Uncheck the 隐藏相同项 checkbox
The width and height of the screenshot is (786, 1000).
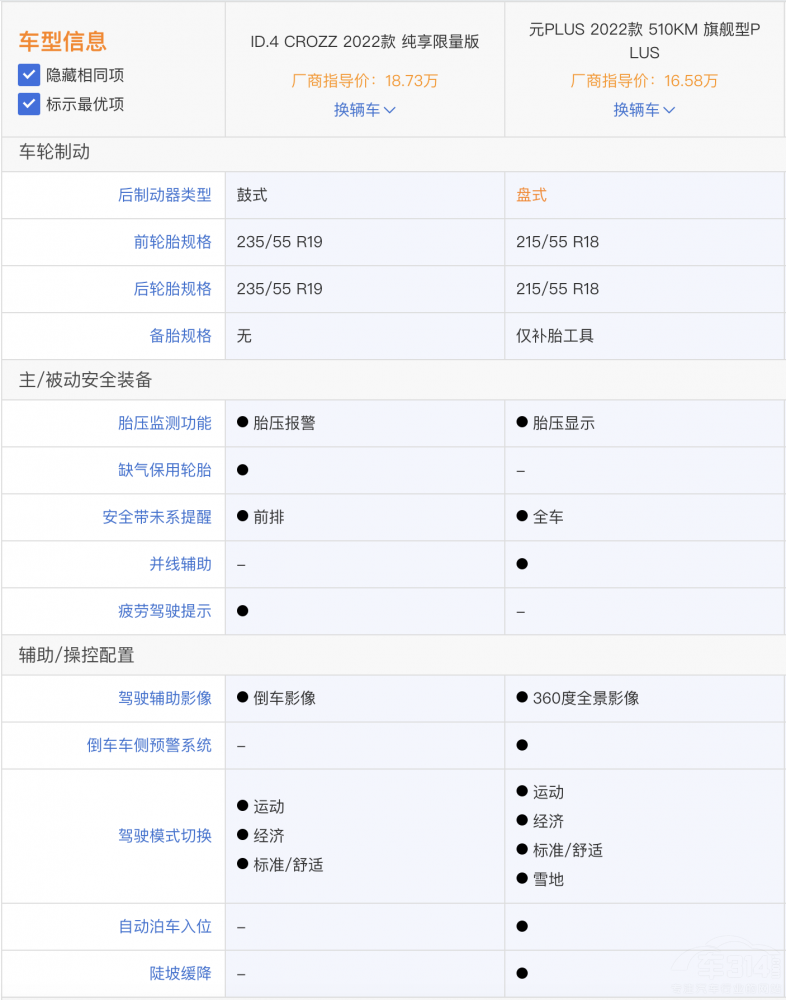pos(29,75)
